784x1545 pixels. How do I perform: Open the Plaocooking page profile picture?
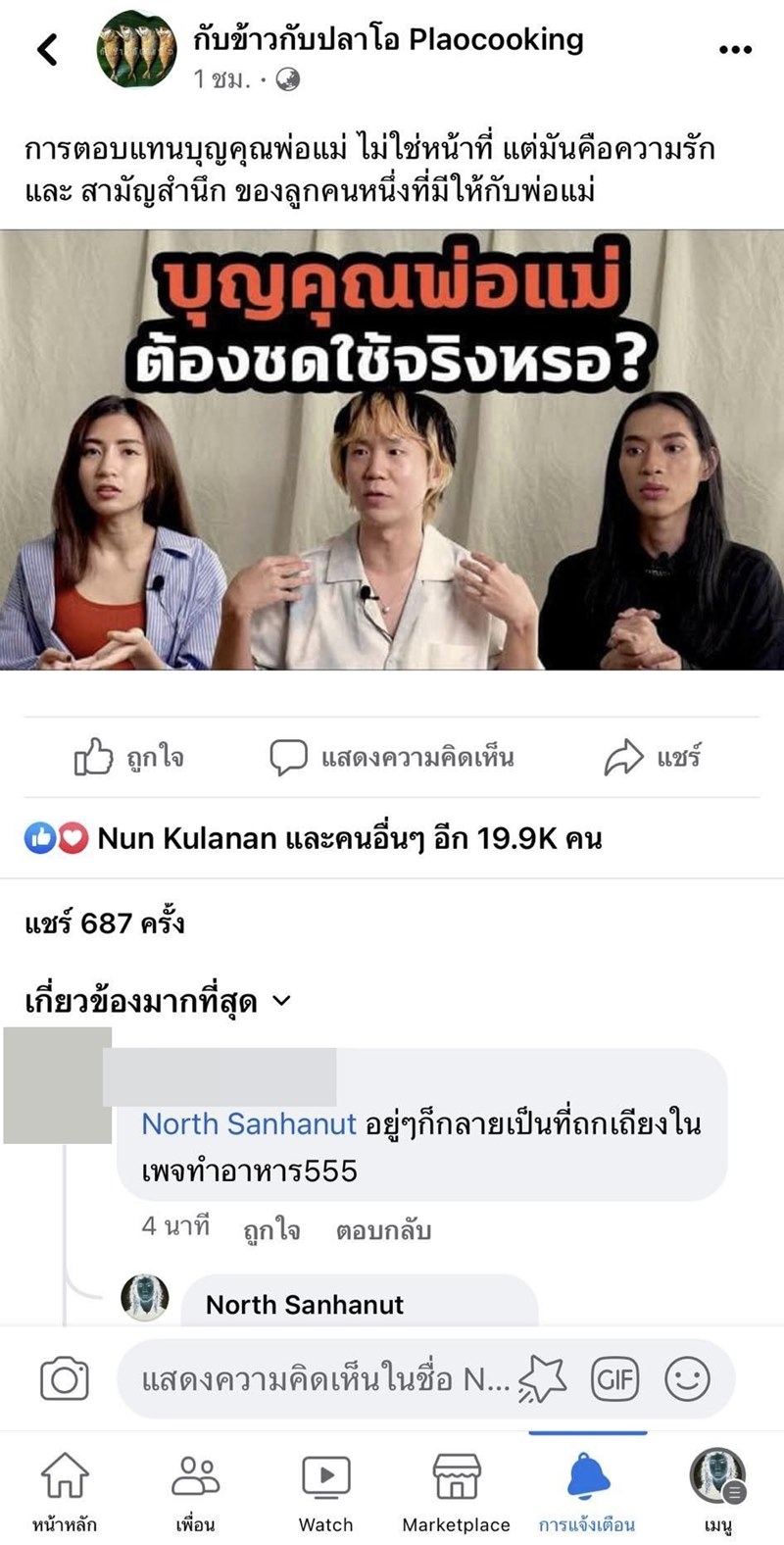pyautogui.click(x=136, y=49)
